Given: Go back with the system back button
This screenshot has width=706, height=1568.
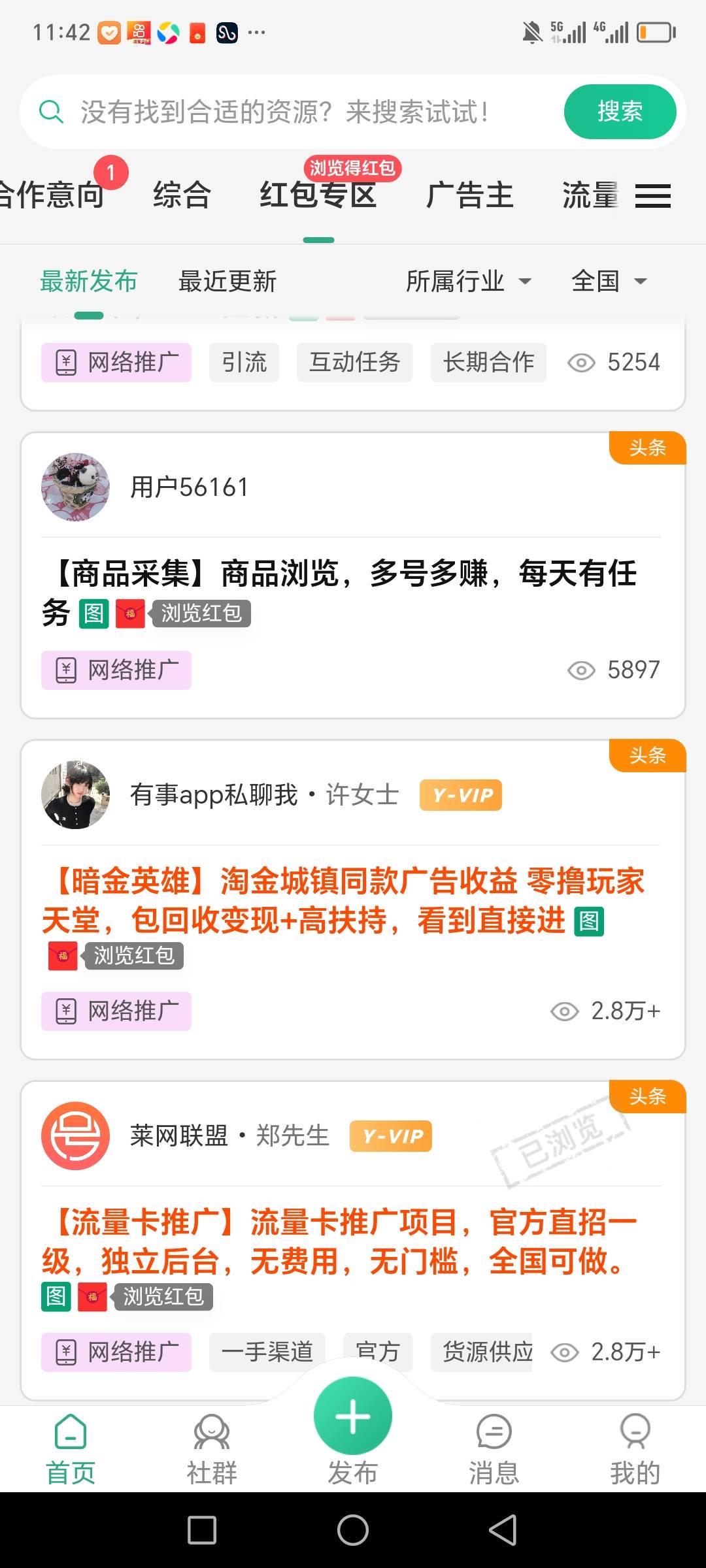Looking at the screenshot, I should pyautogui.click(x=503, y=1530).
